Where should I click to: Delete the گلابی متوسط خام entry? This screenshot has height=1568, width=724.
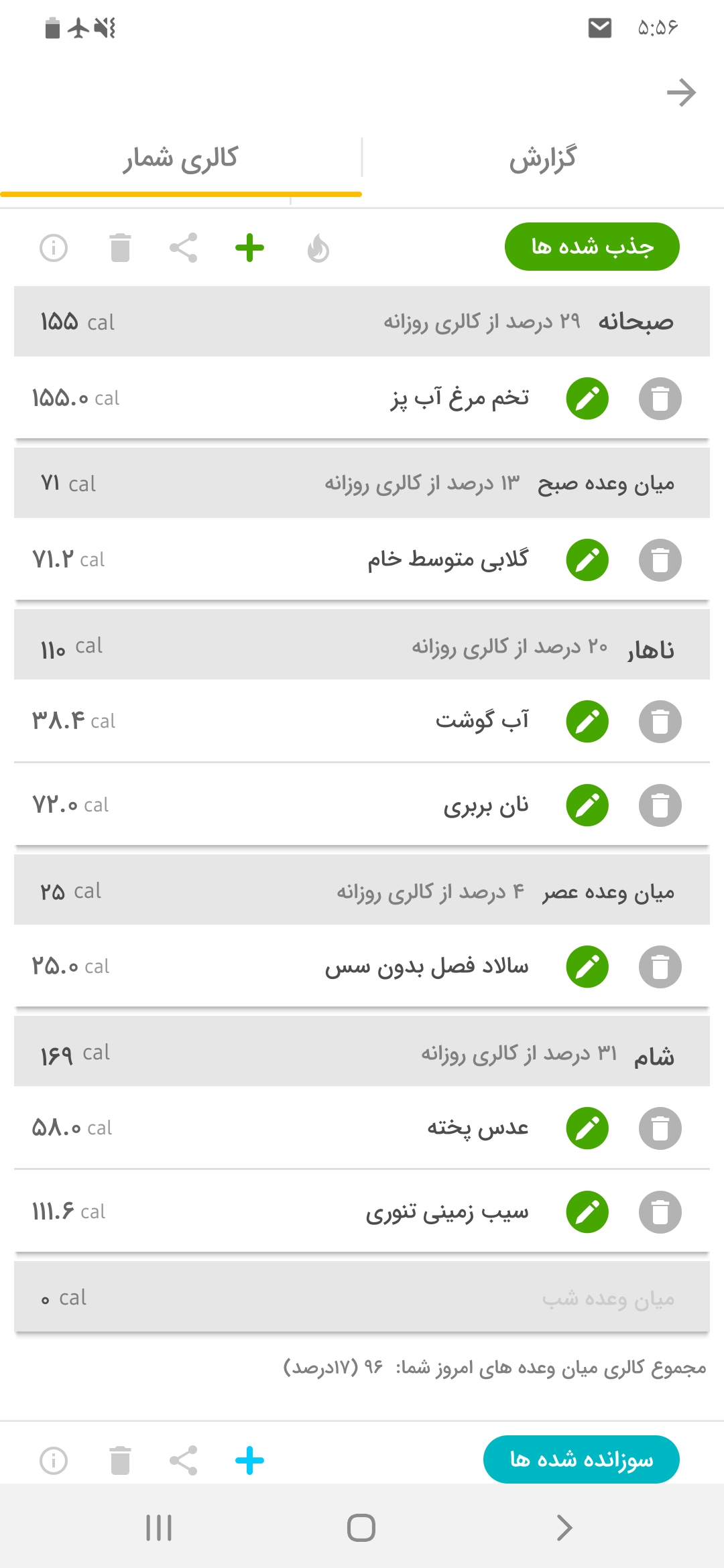660,560
